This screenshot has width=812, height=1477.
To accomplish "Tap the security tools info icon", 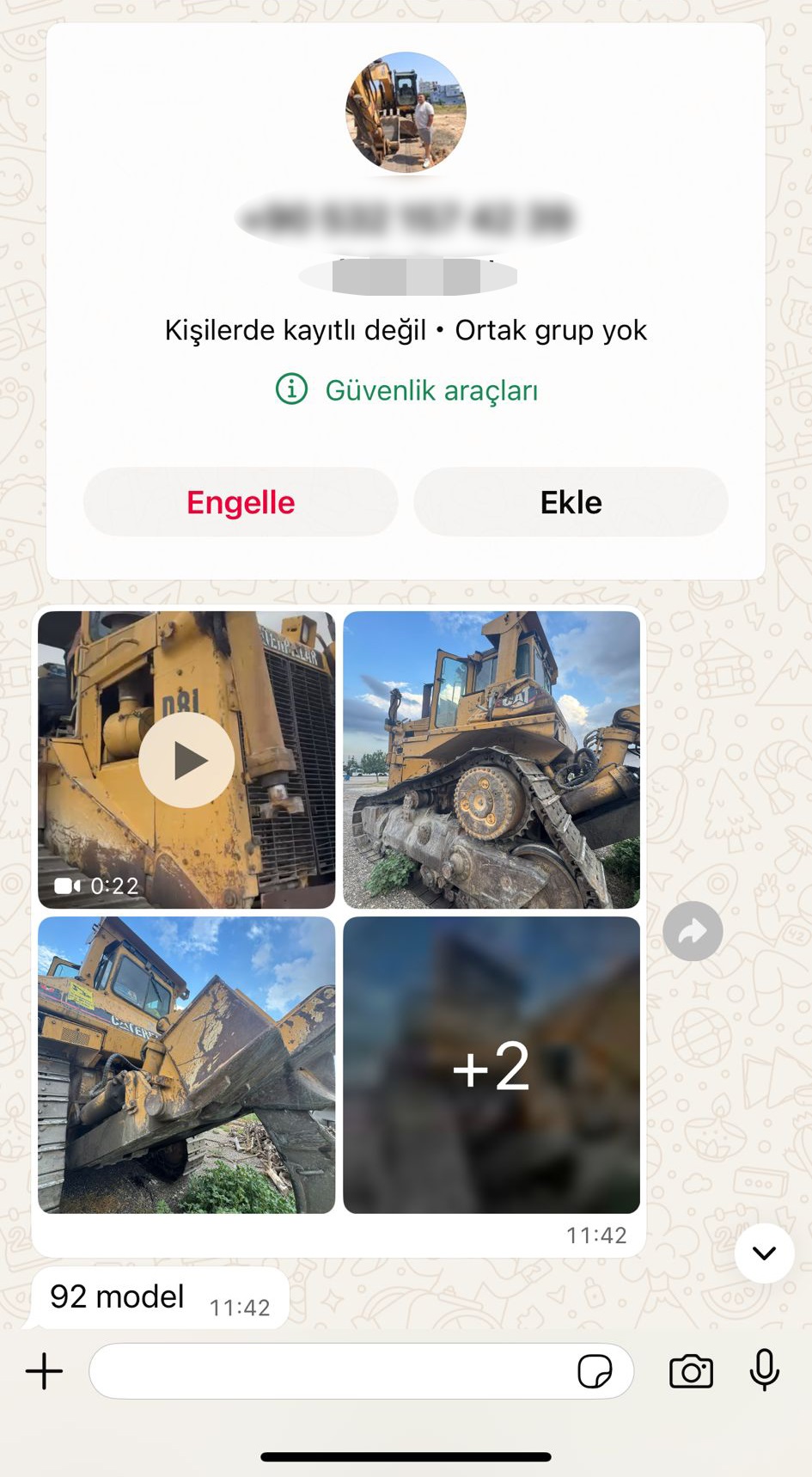I will [291, 390].
